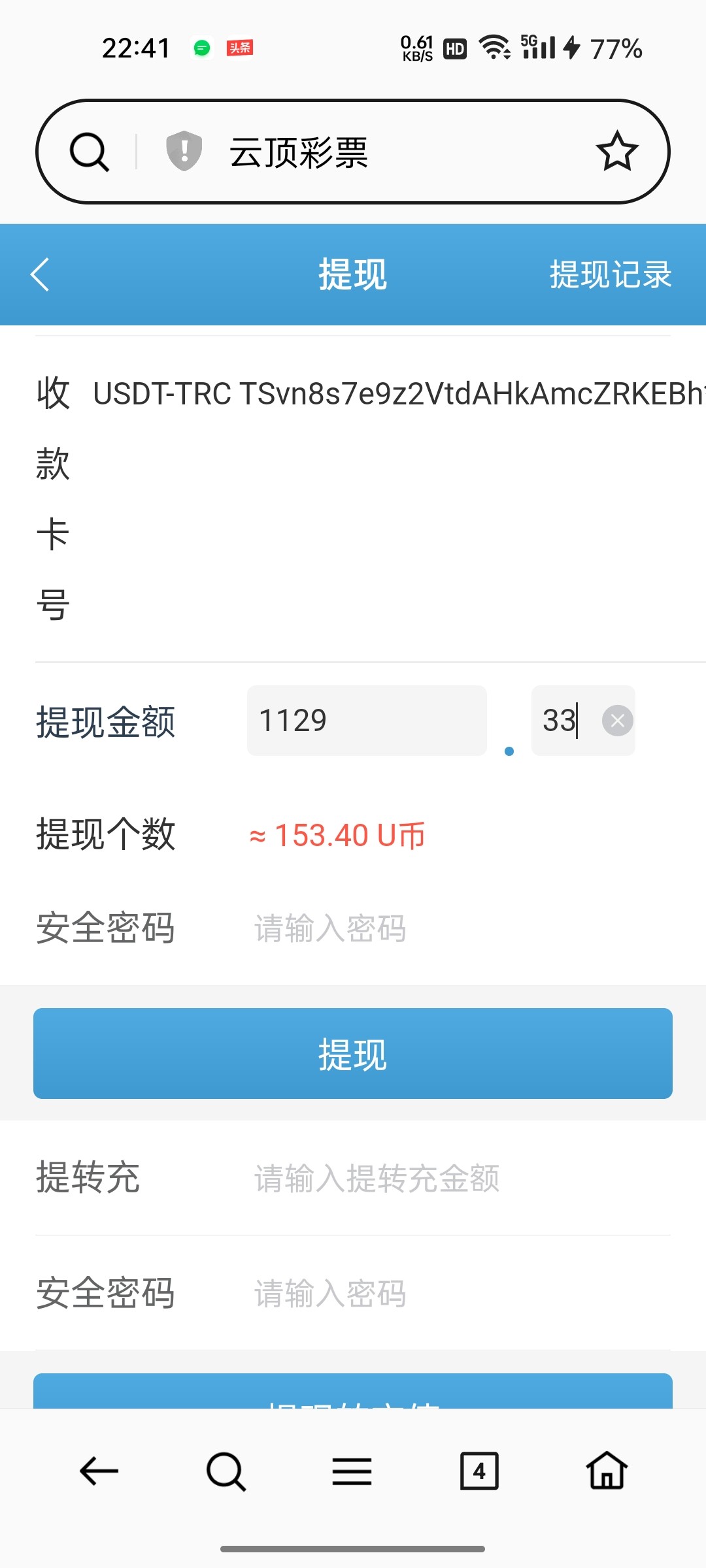Focus the 安全密码 field under 提转充
Image resolution: width=706 pixels, height=1568 pixels.
click(458, 1294)
